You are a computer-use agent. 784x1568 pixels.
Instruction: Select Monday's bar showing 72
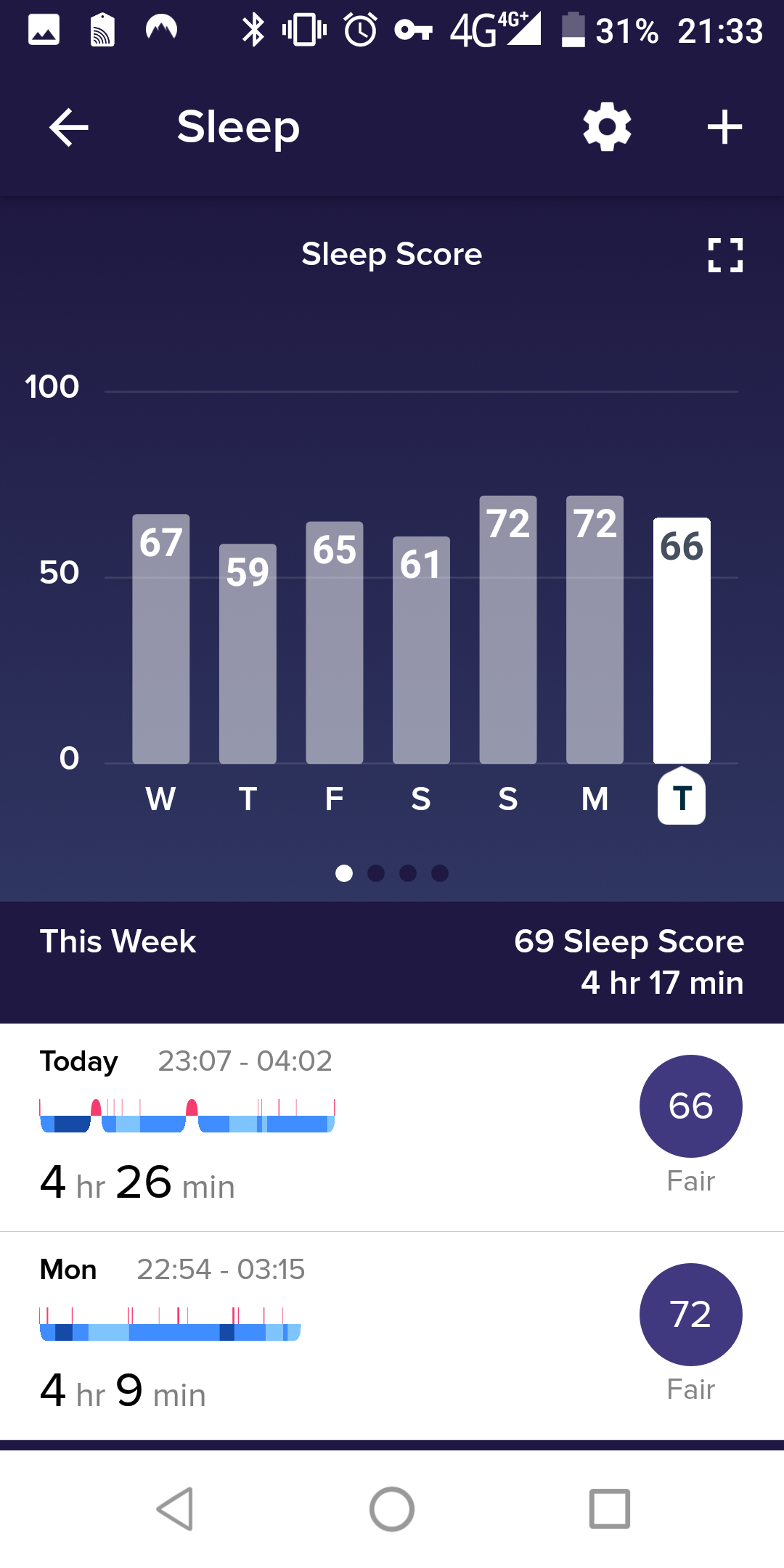click(x=595, y=630)
